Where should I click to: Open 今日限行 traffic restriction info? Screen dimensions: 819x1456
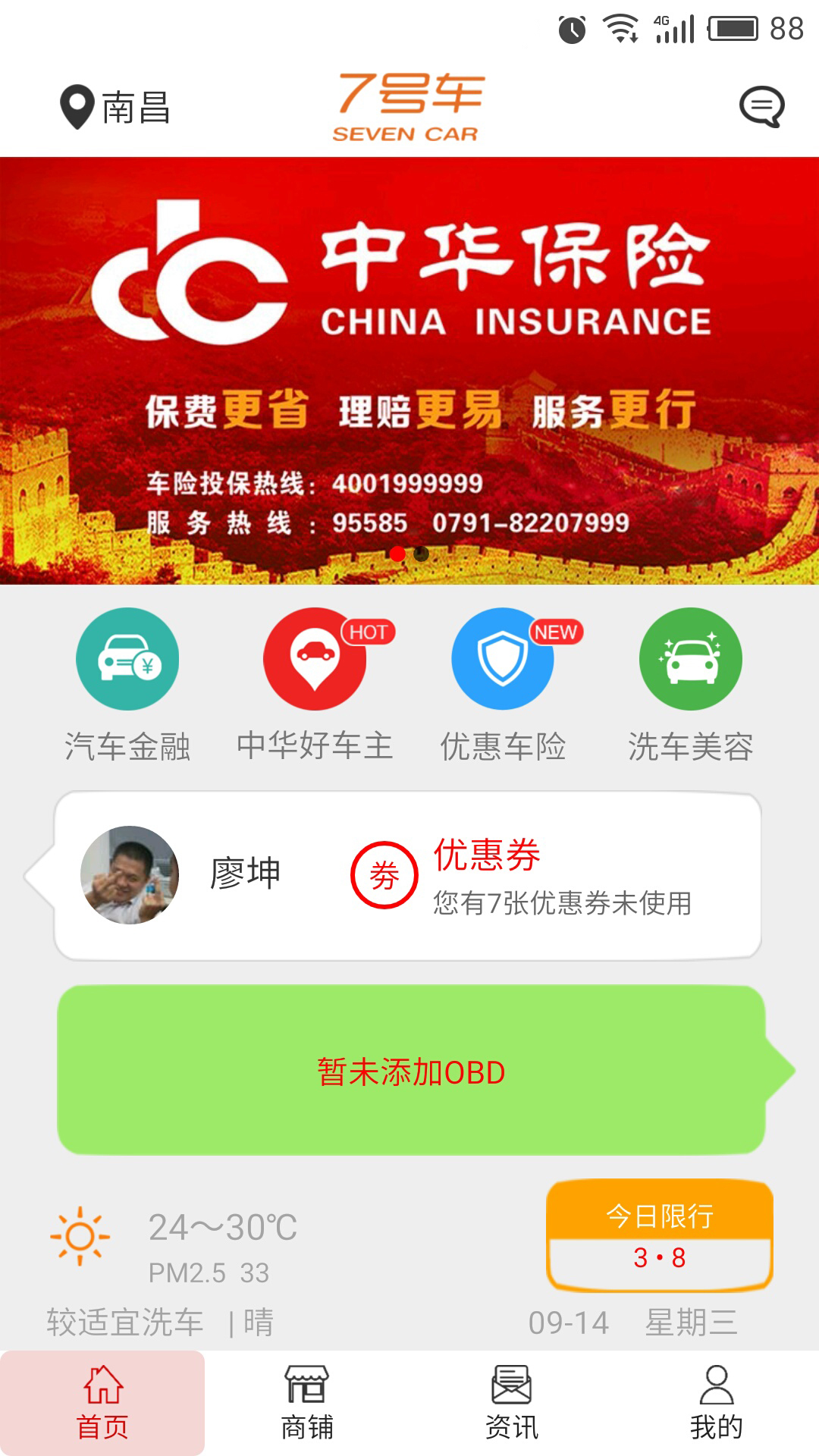pos(659,1236)
